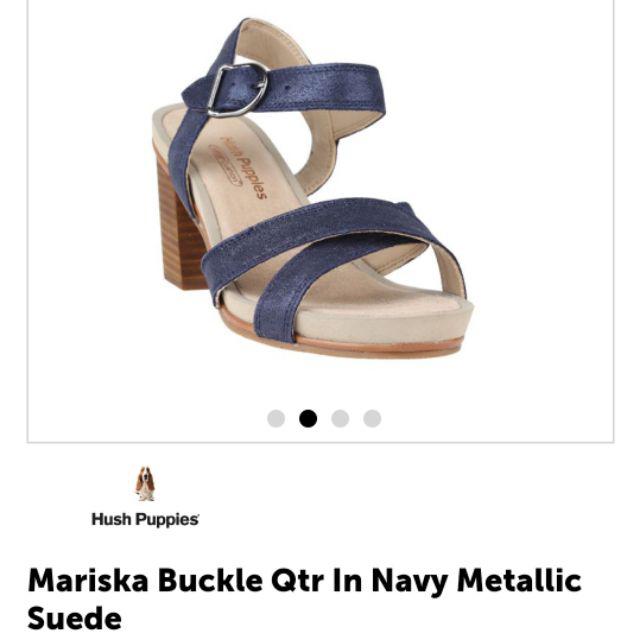This screenshot has width=640, height=640.
Task: Go to the fourth image dot
Action: 372,419
